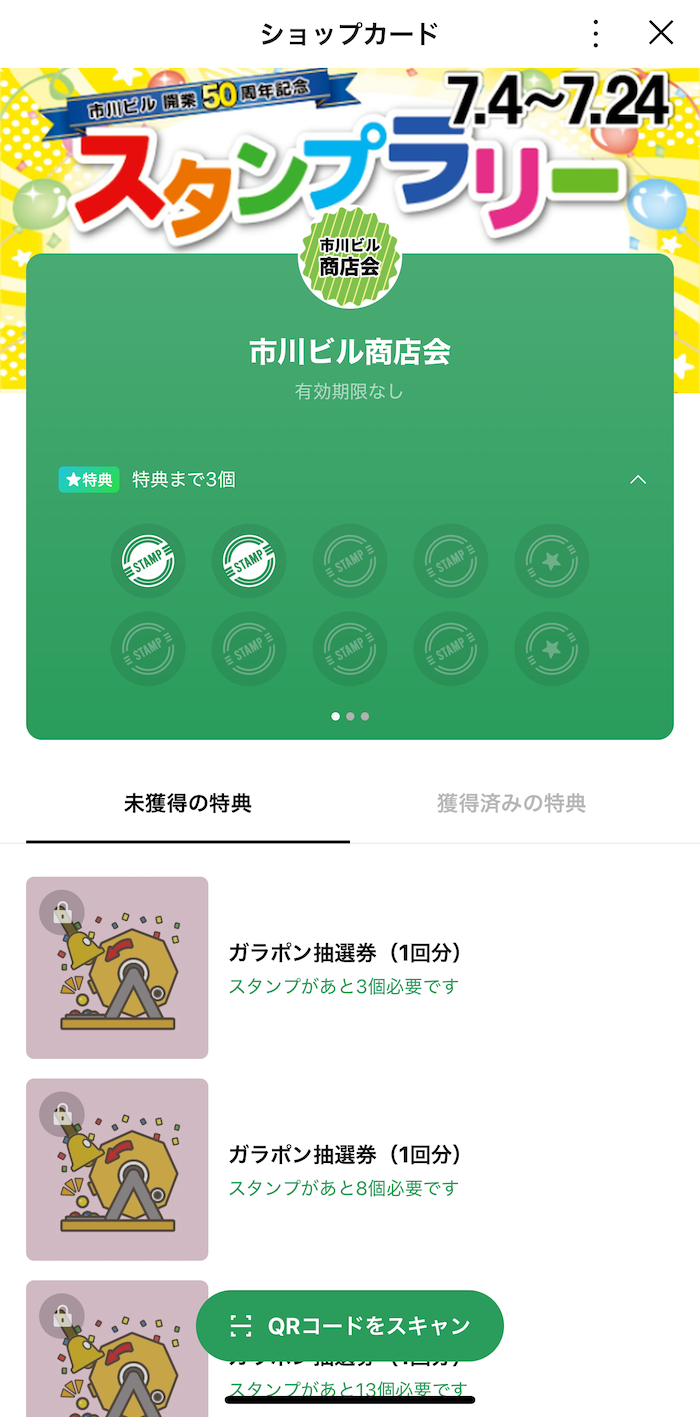Tap the stamp card page indicator dots
The width and height of the screenshot is (700, 1417).
[x=350, y=716]
